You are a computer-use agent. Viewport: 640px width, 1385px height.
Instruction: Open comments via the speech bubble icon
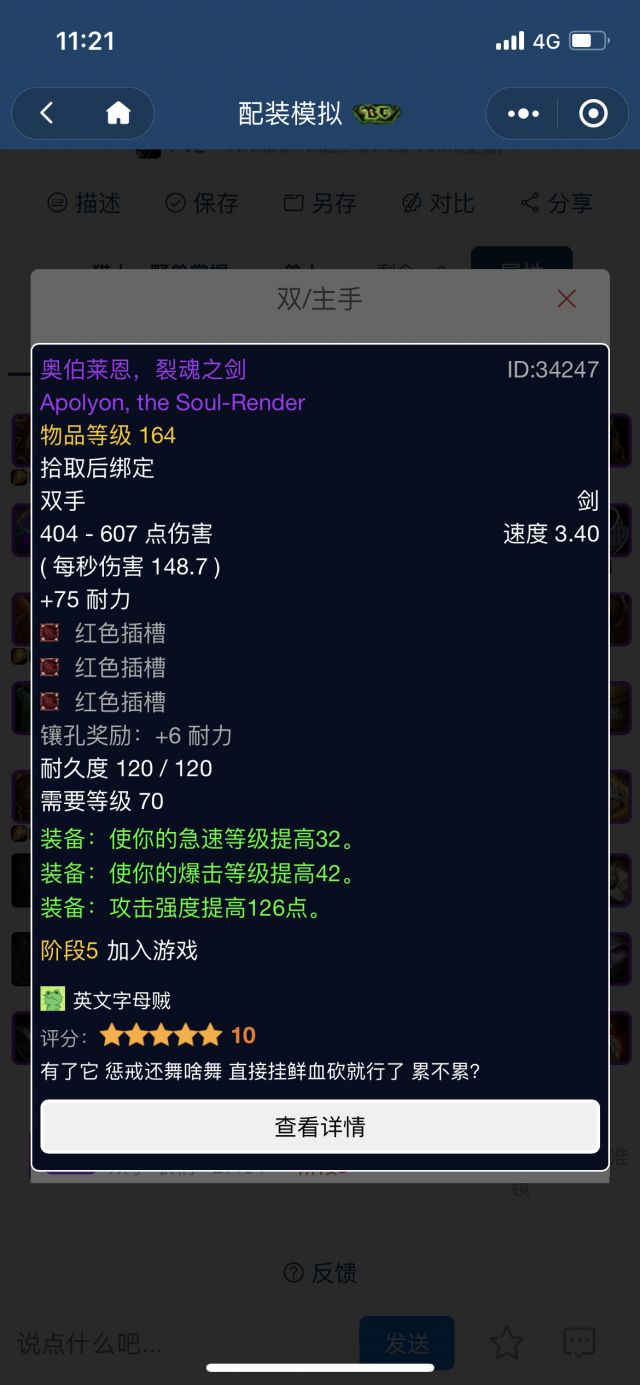coord(579,1342)
